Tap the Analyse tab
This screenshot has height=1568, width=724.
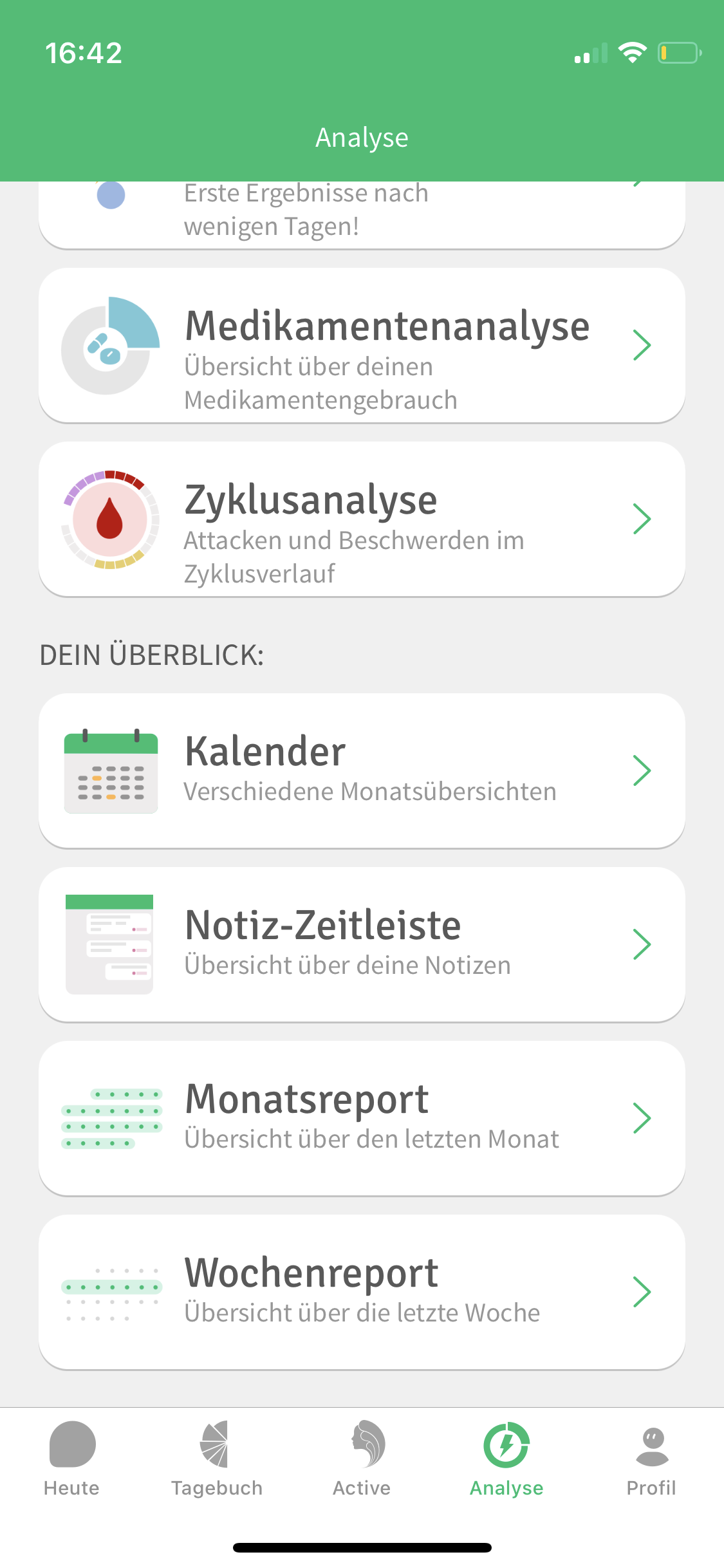click(x=506, y=1459)
